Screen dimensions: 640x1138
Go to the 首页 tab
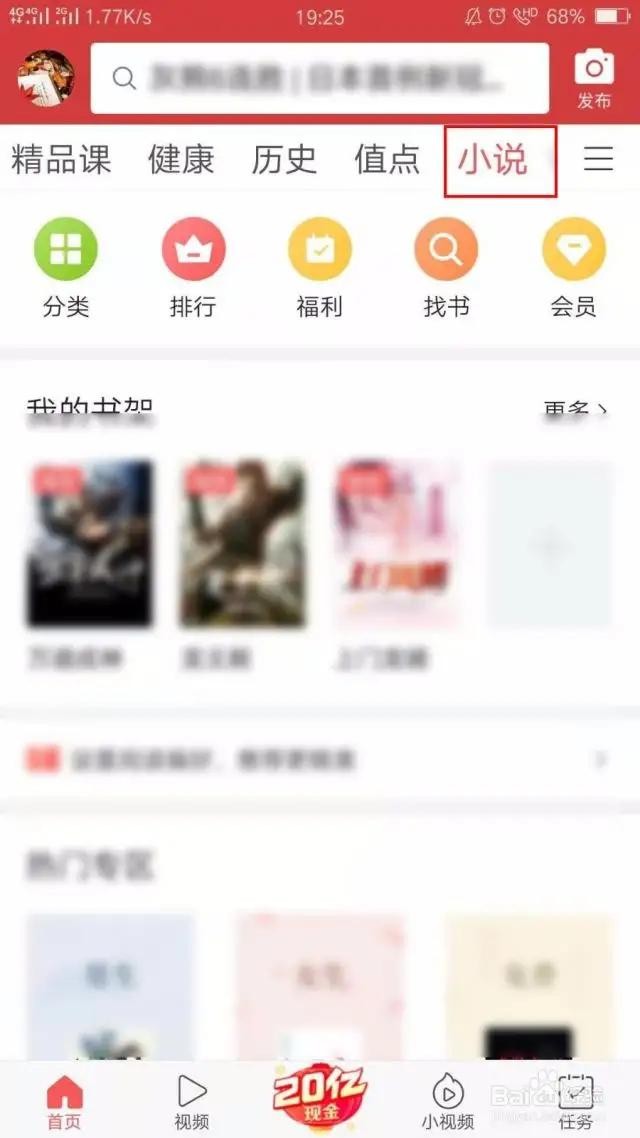click(x=64, y=1102)
